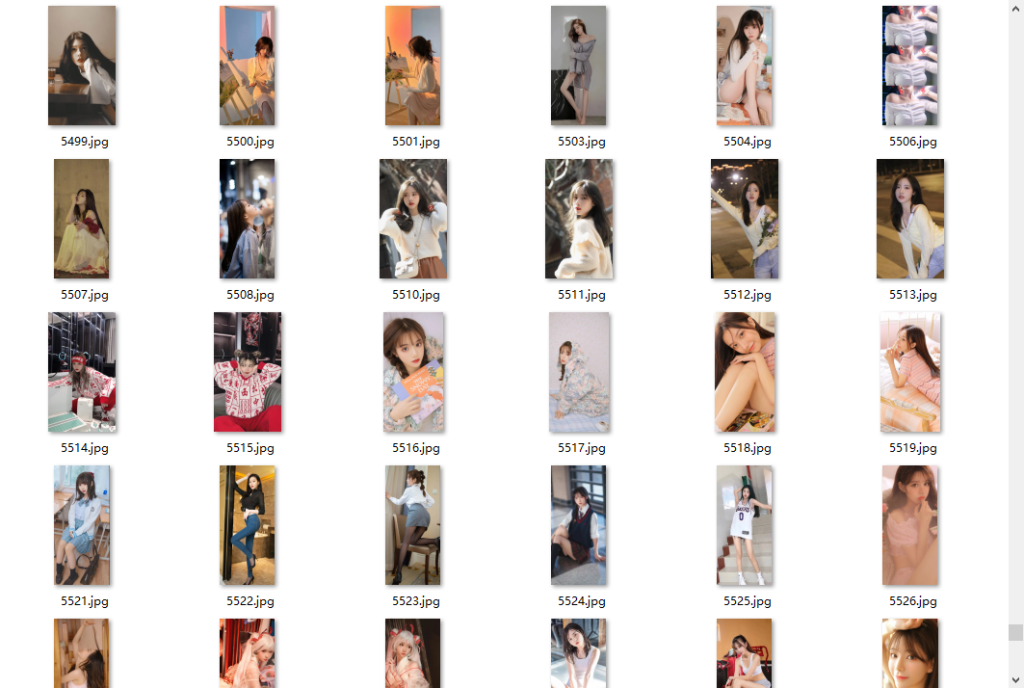Tap file 5518.jpg
This screenshot has width=1024, height=688.
[x=745, y=372]
